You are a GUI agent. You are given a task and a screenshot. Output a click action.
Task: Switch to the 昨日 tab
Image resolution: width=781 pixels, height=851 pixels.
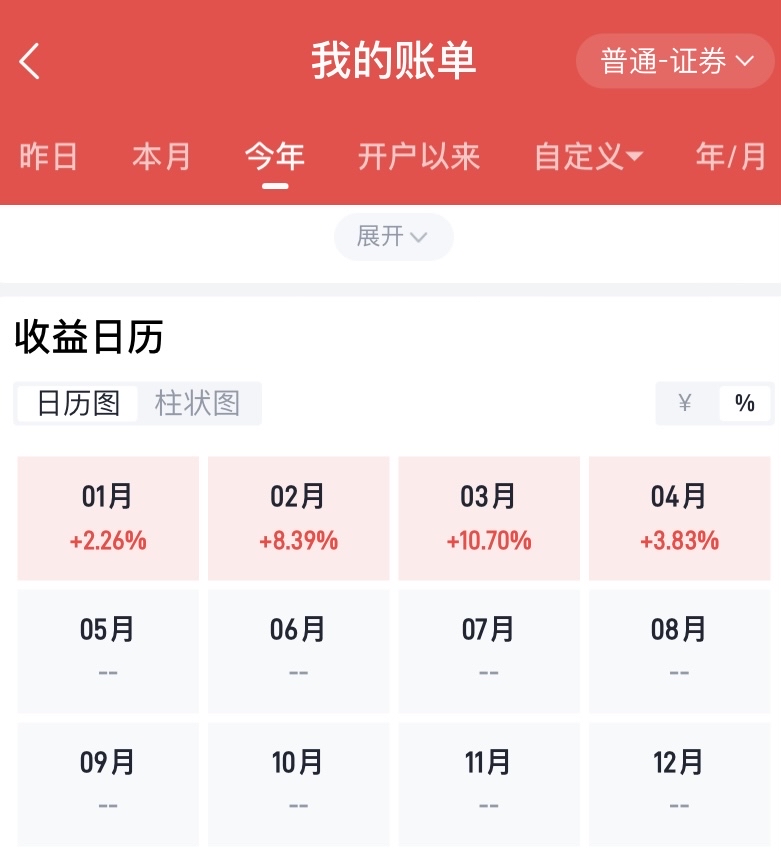[49, 157]
